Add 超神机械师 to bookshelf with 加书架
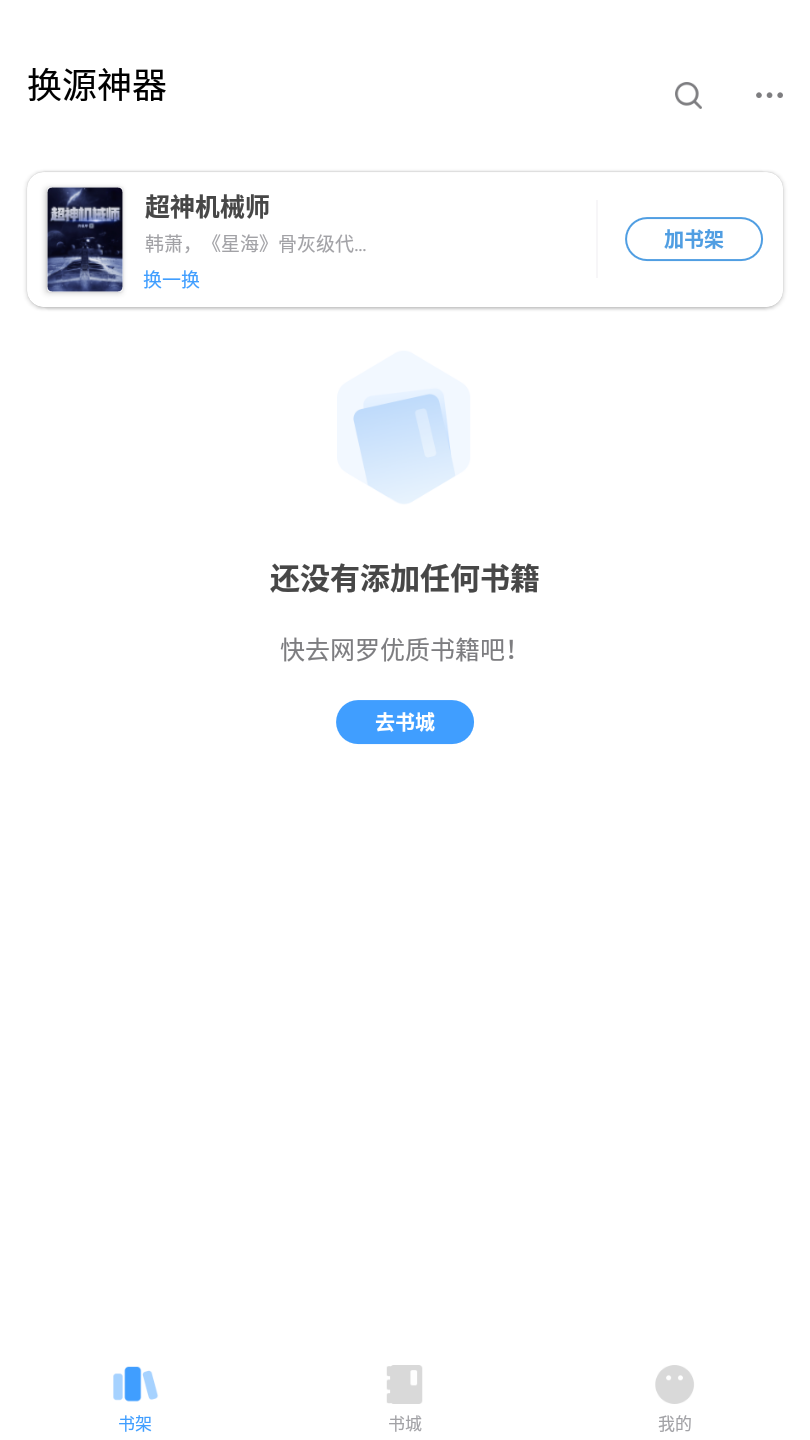Screen dimensions: 810x1440 tap(693, 239)
